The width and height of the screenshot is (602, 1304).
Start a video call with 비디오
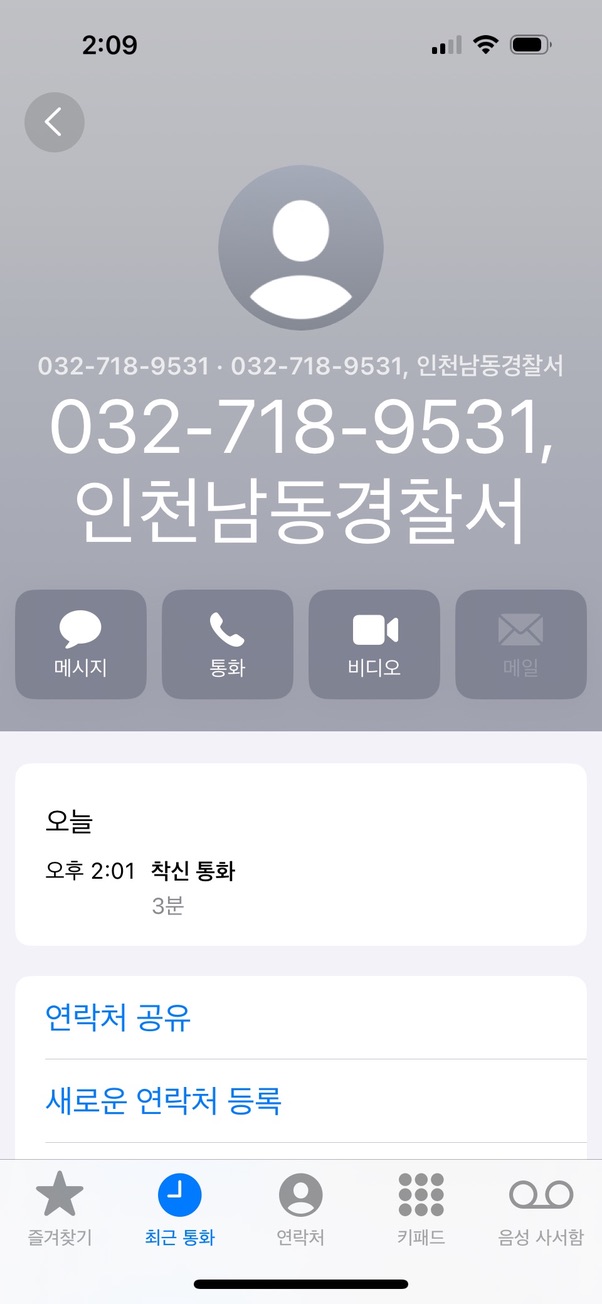point(374,644)
